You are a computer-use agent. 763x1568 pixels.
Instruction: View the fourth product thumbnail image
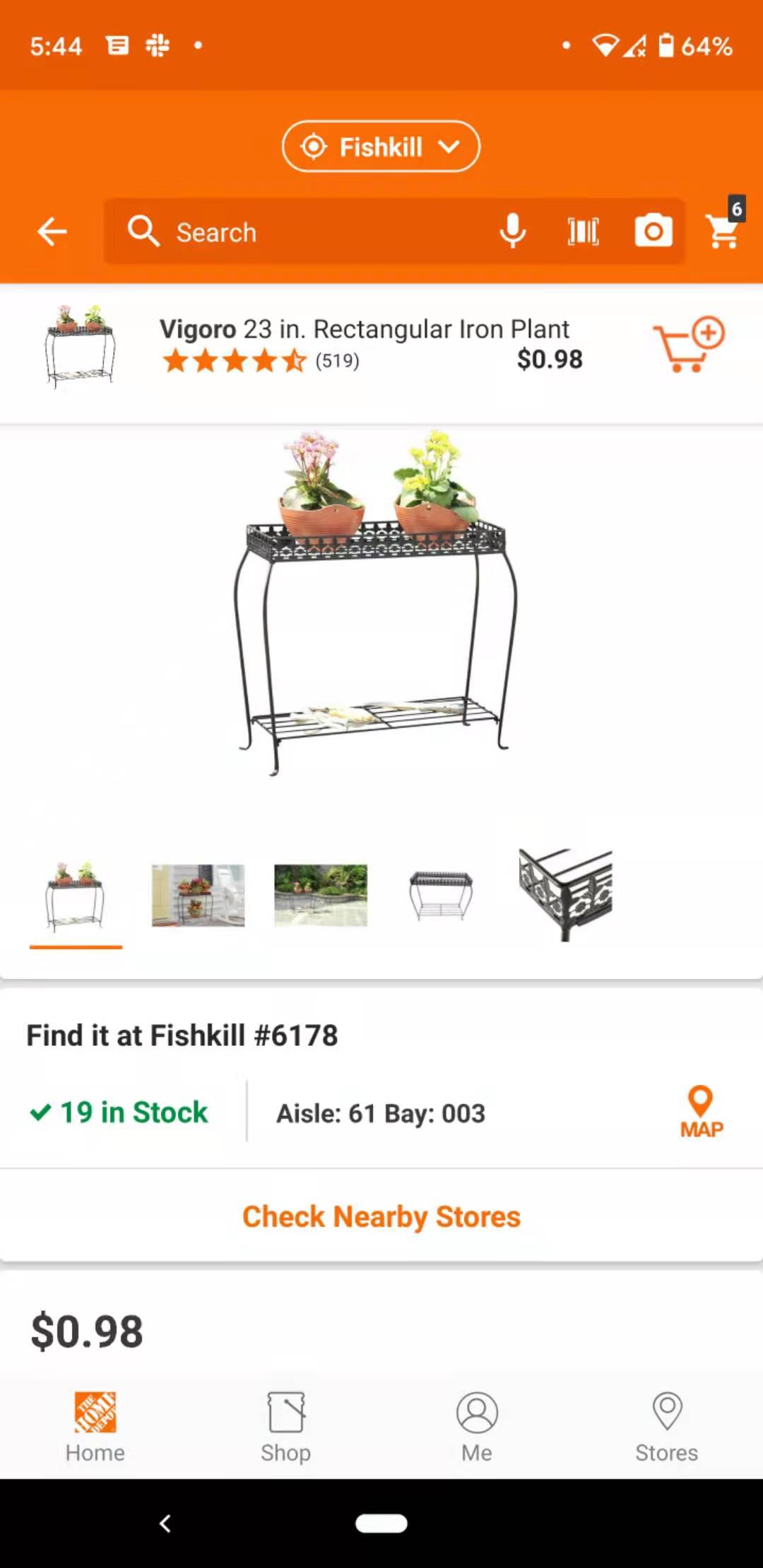441,896
